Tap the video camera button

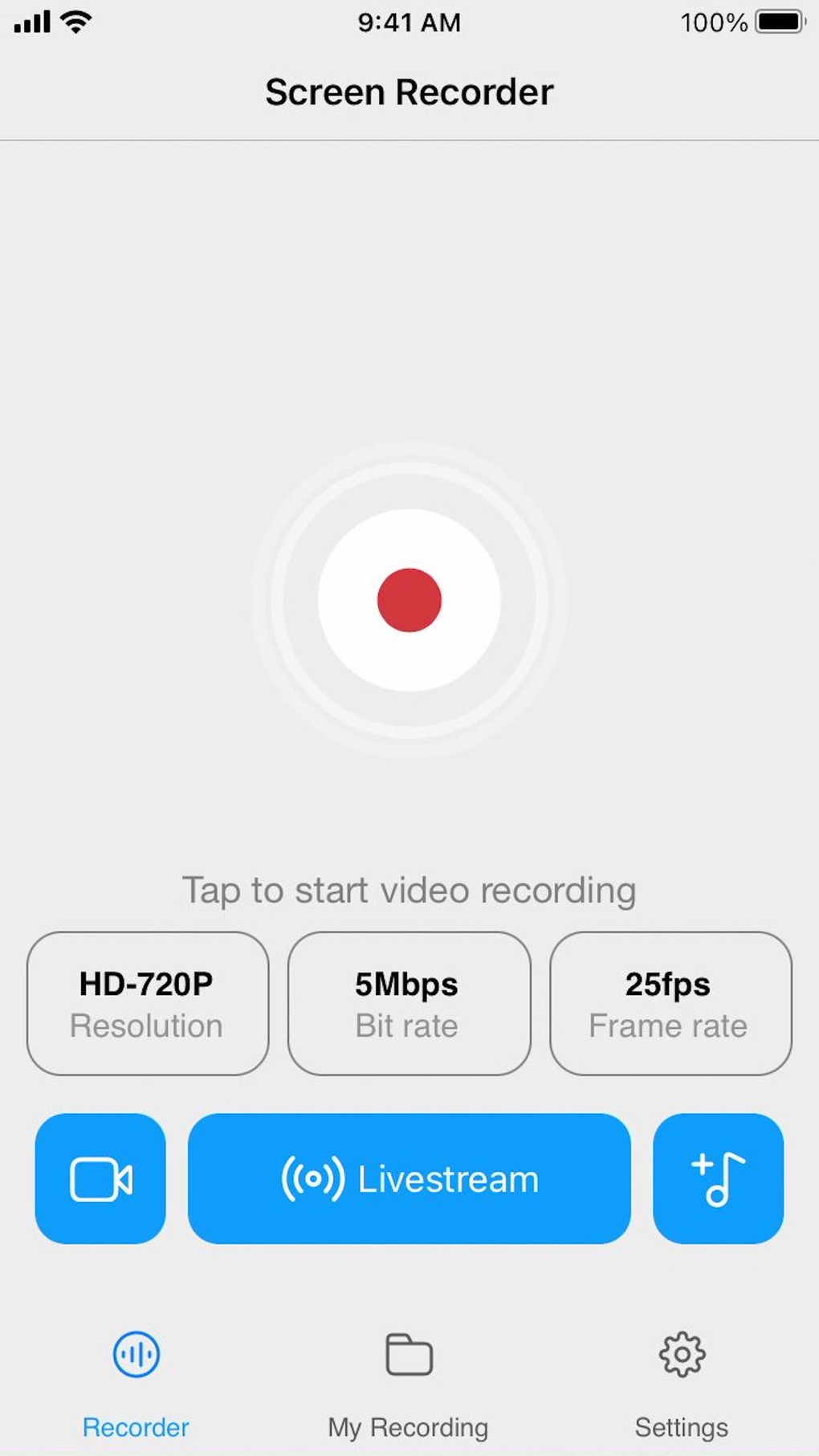click(100, 1178)
